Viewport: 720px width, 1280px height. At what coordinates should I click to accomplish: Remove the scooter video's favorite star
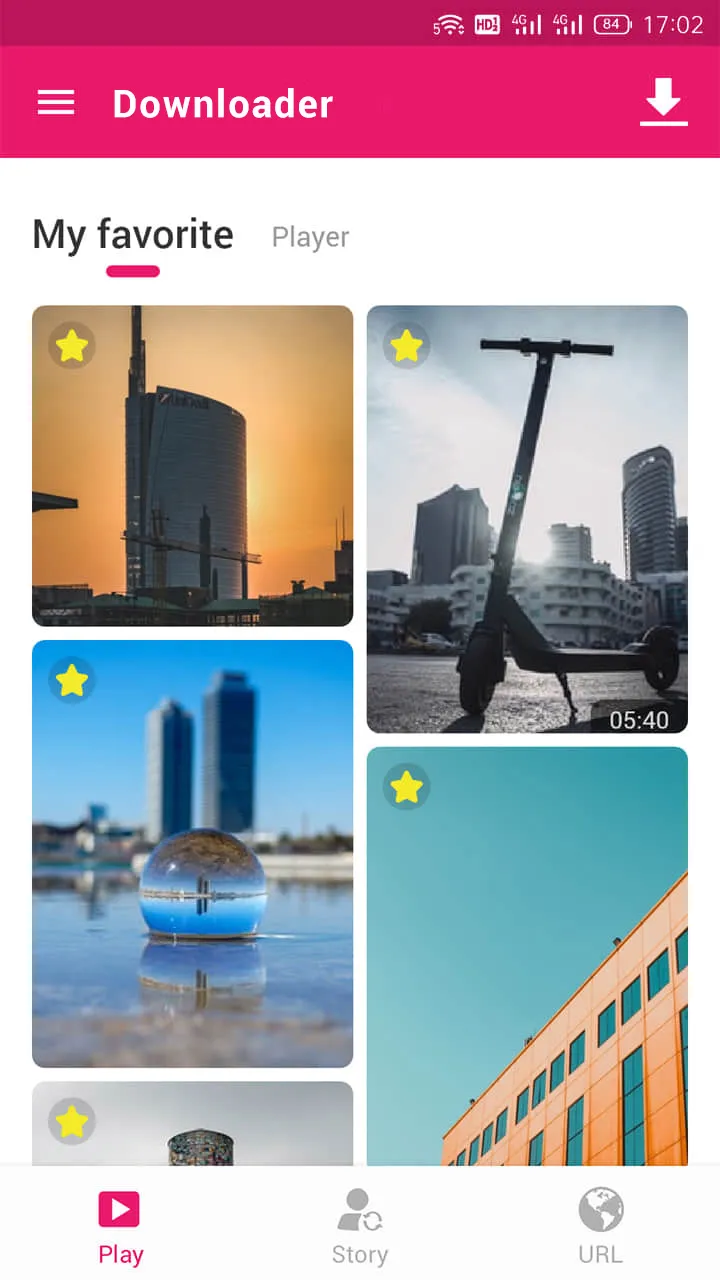(407, 346)
